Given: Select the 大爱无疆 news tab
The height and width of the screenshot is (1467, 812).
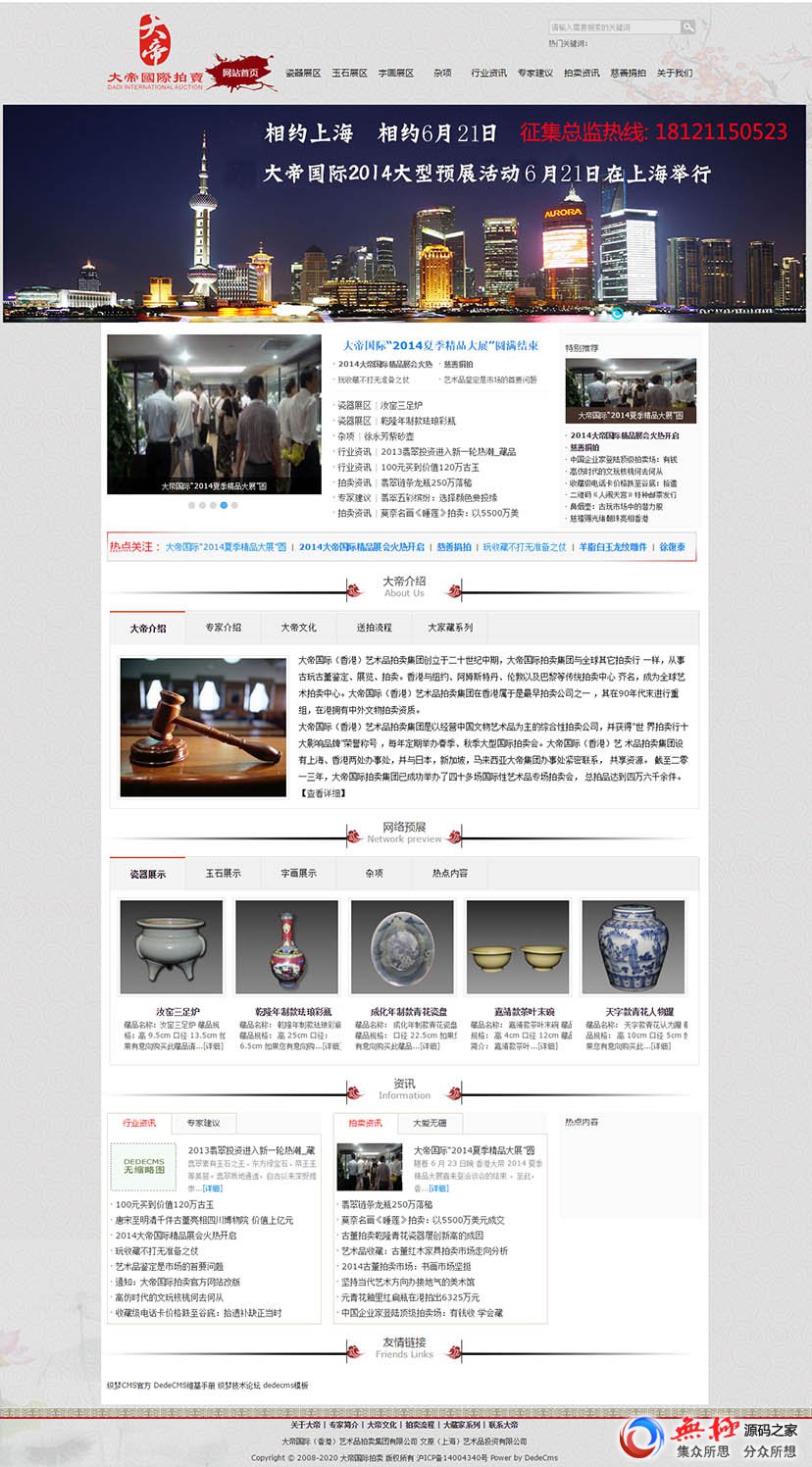Looking at the screenshot, I should (429, 1123).
